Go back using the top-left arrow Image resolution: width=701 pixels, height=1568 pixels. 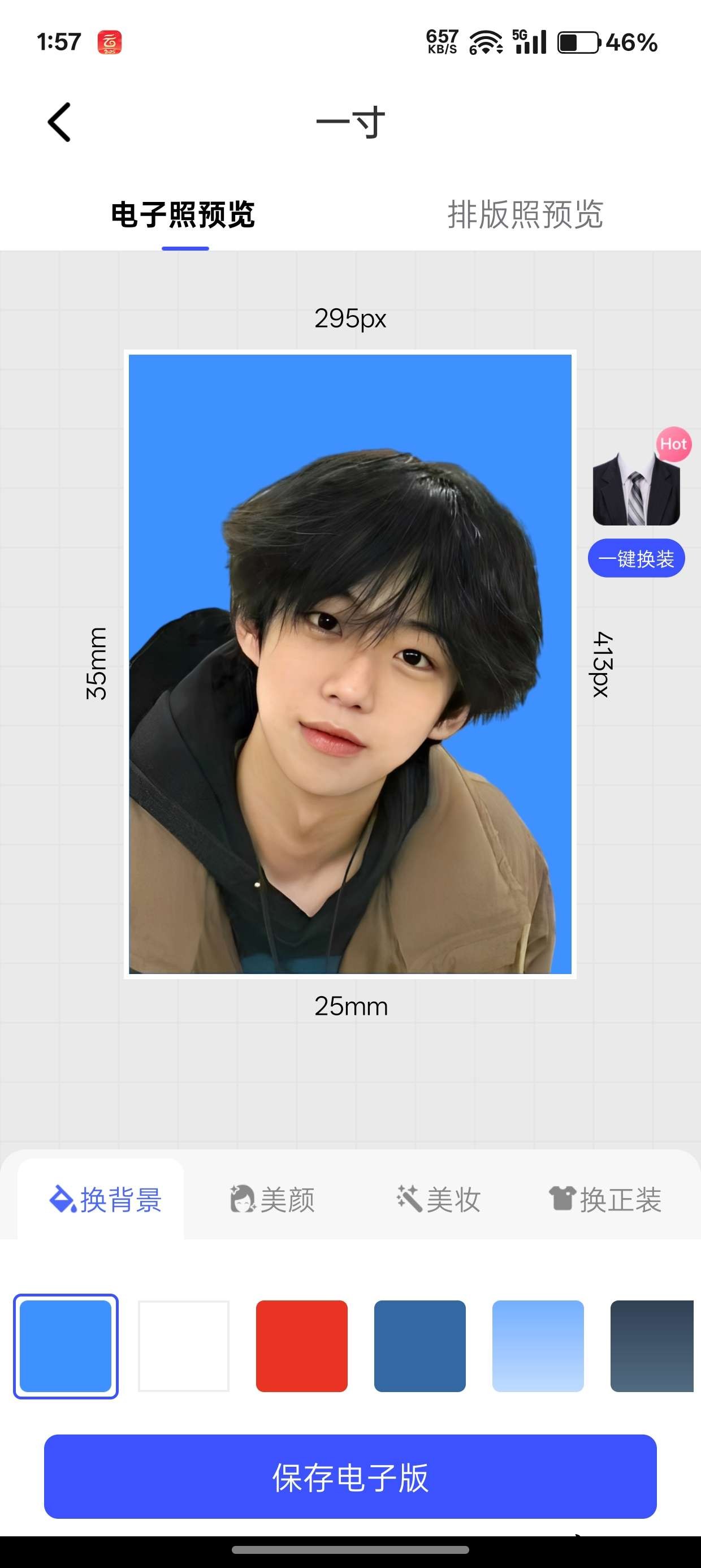[59, 122]
